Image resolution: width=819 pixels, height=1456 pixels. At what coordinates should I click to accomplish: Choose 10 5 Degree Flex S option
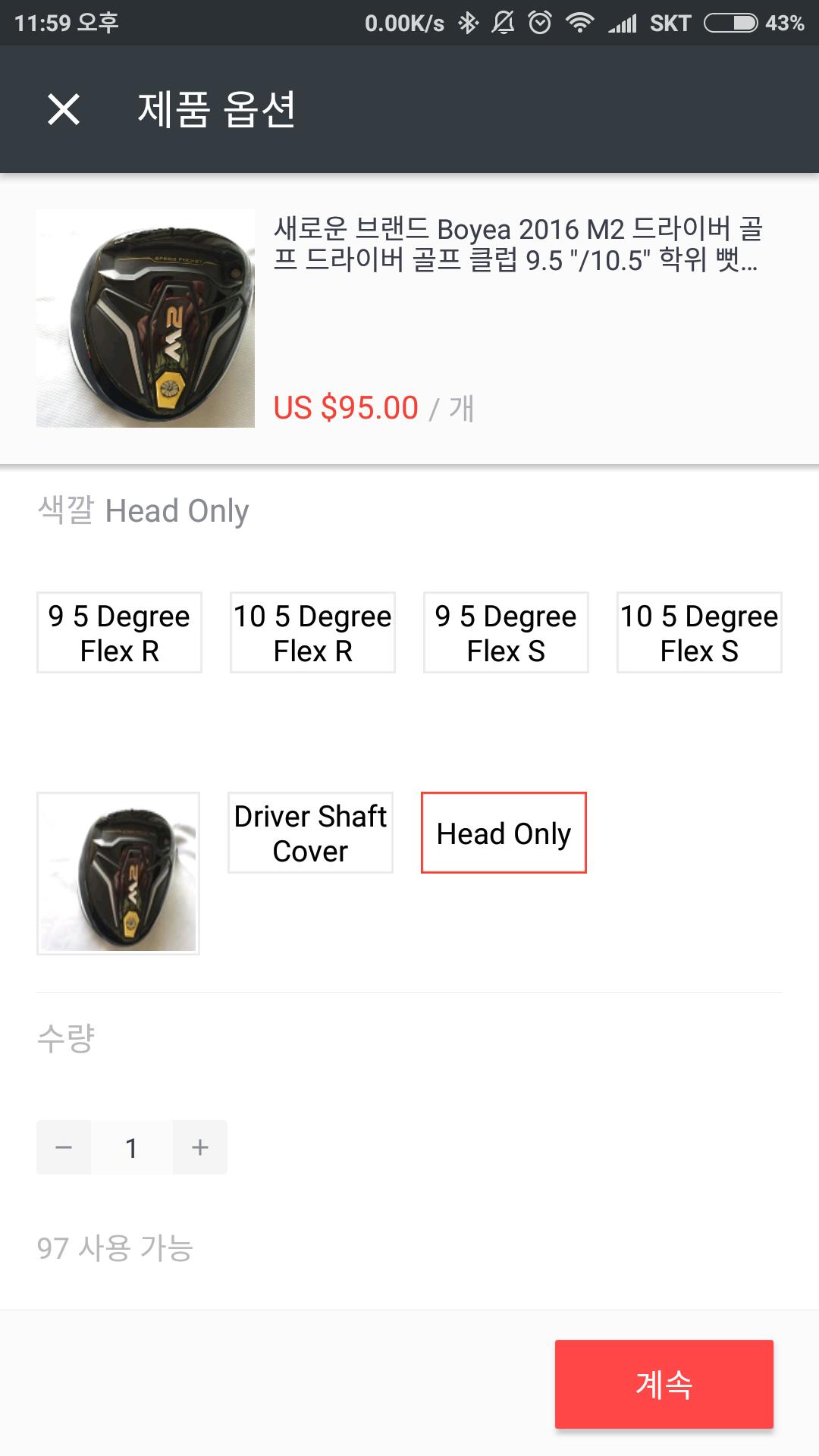coord(699,632)
